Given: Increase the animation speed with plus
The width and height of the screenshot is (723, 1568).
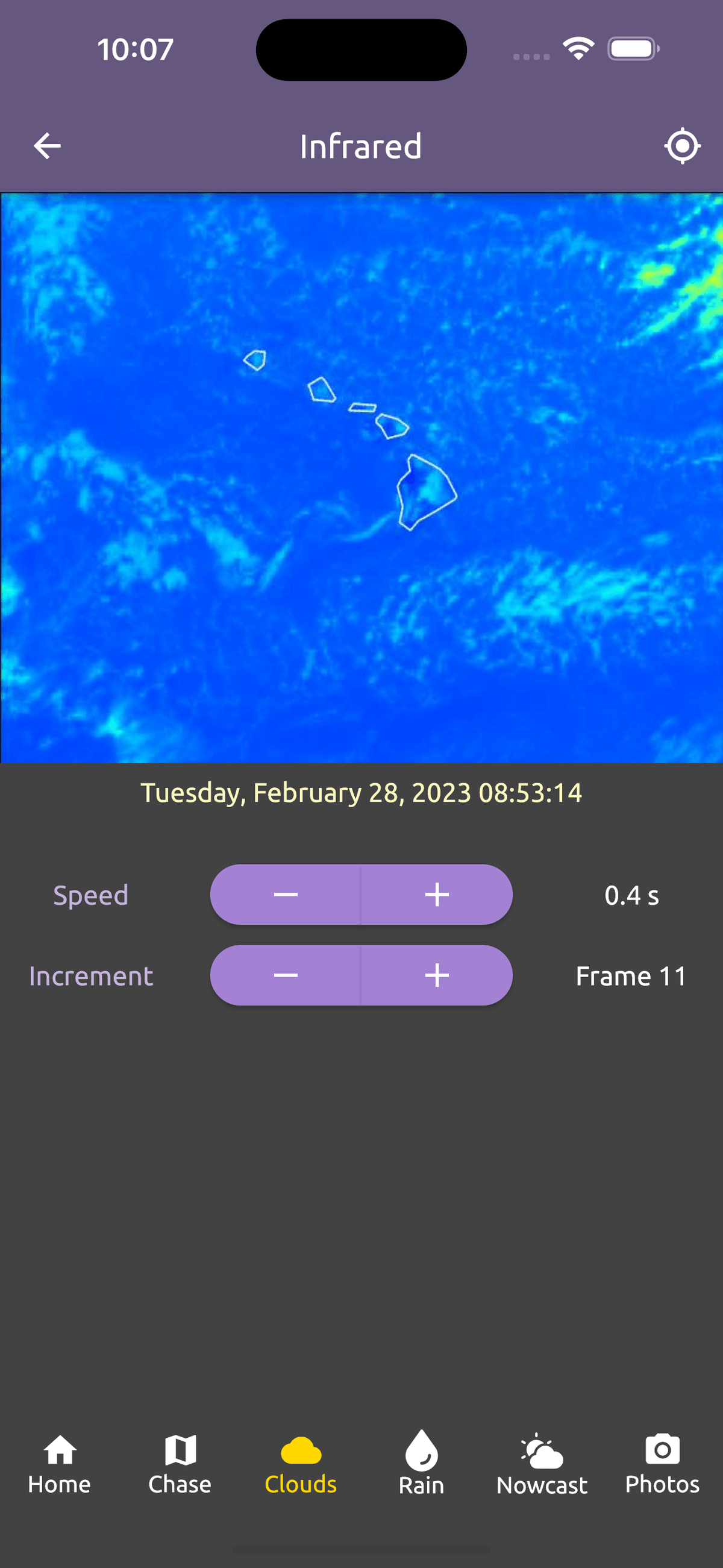Looking at the screenshot, I should [x=436, y=895].
